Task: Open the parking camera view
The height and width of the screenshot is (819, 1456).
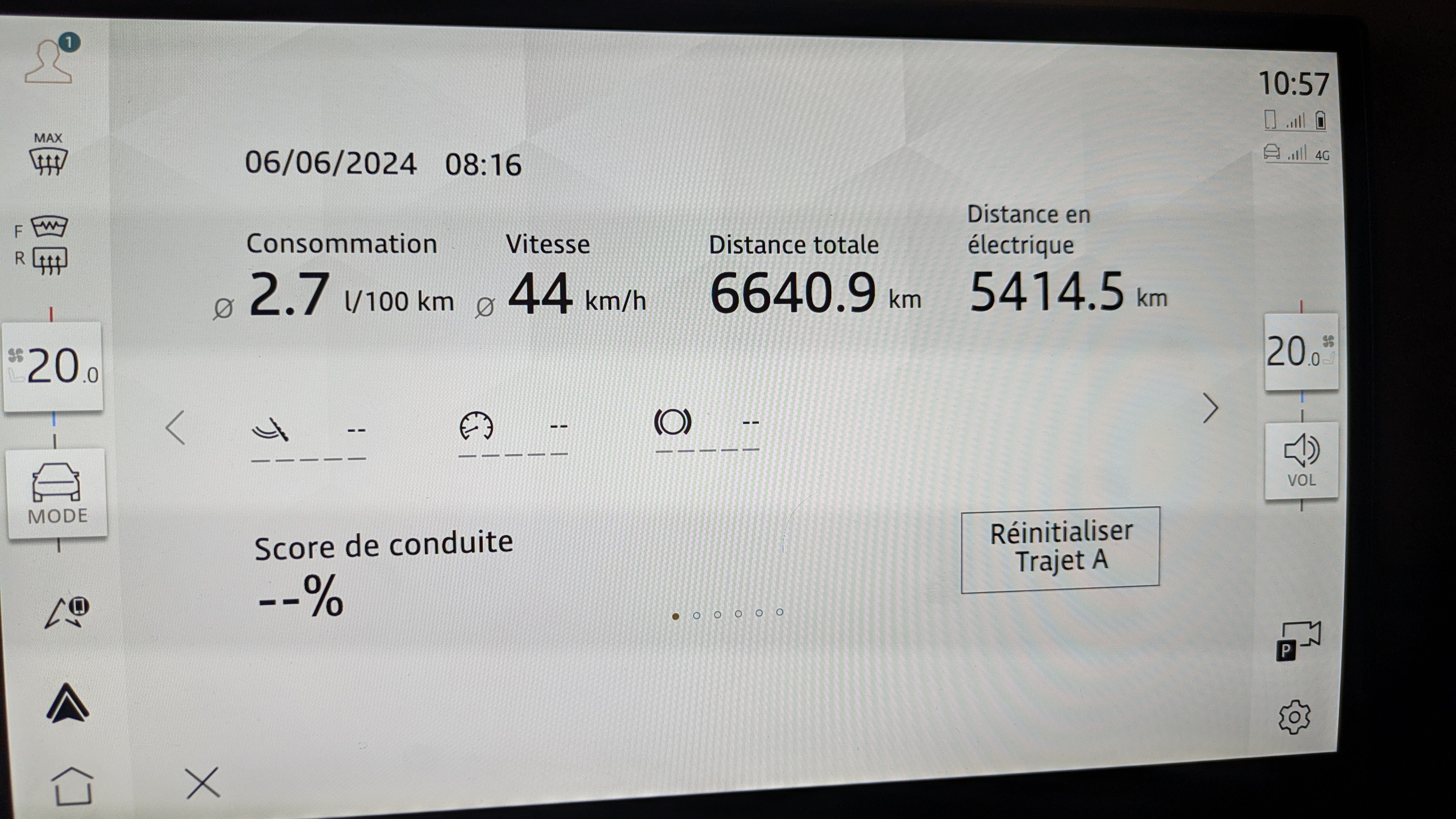Action: click(x=1299, y=641)
